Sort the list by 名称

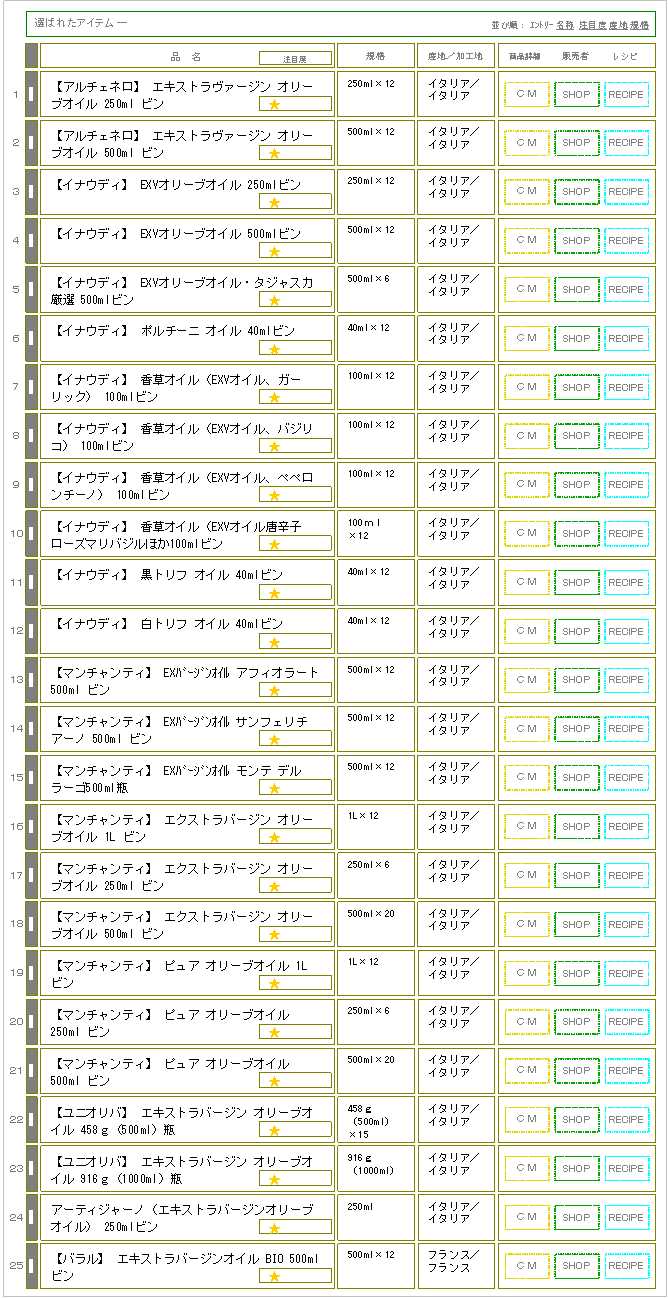565,24
